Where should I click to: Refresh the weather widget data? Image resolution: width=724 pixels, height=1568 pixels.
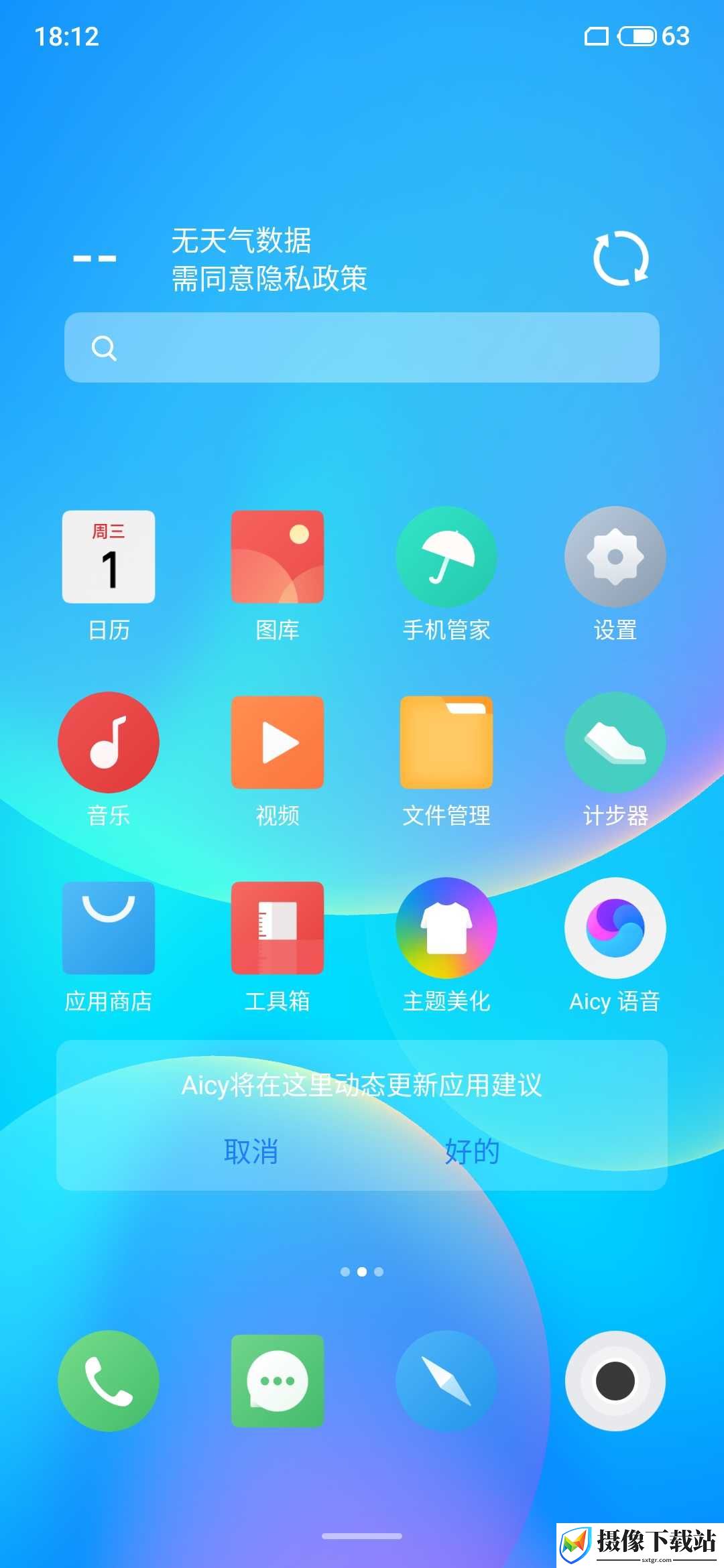point(621,259)
